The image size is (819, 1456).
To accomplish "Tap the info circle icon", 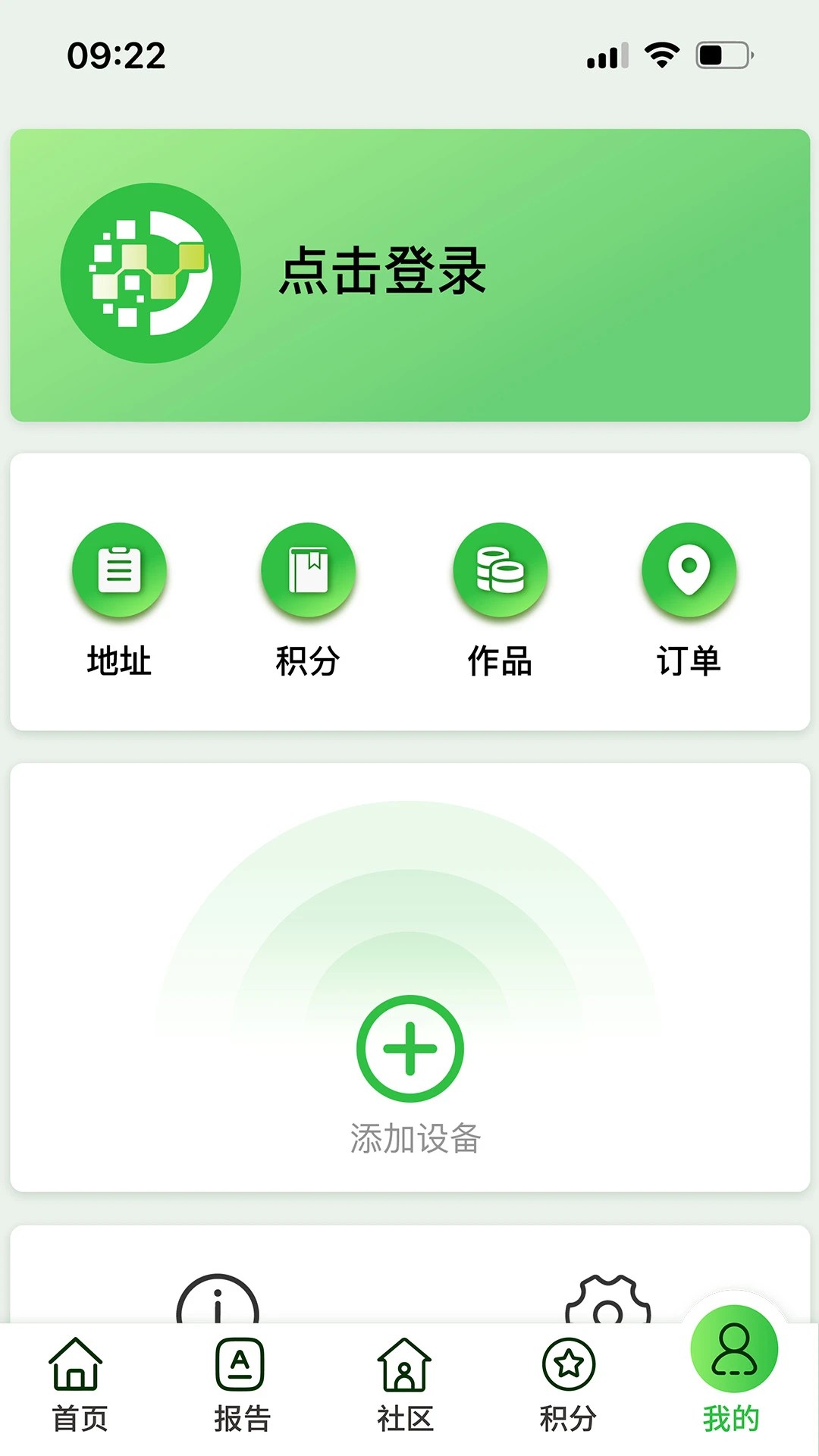I will click(x=216, y=1301).
